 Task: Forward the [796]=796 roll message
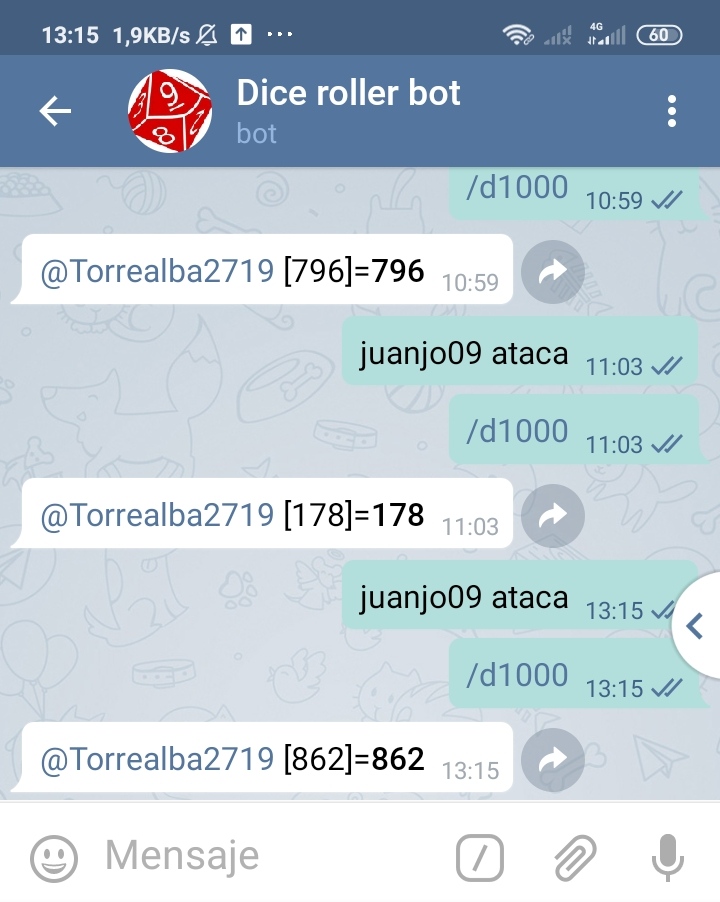[553, 272]
